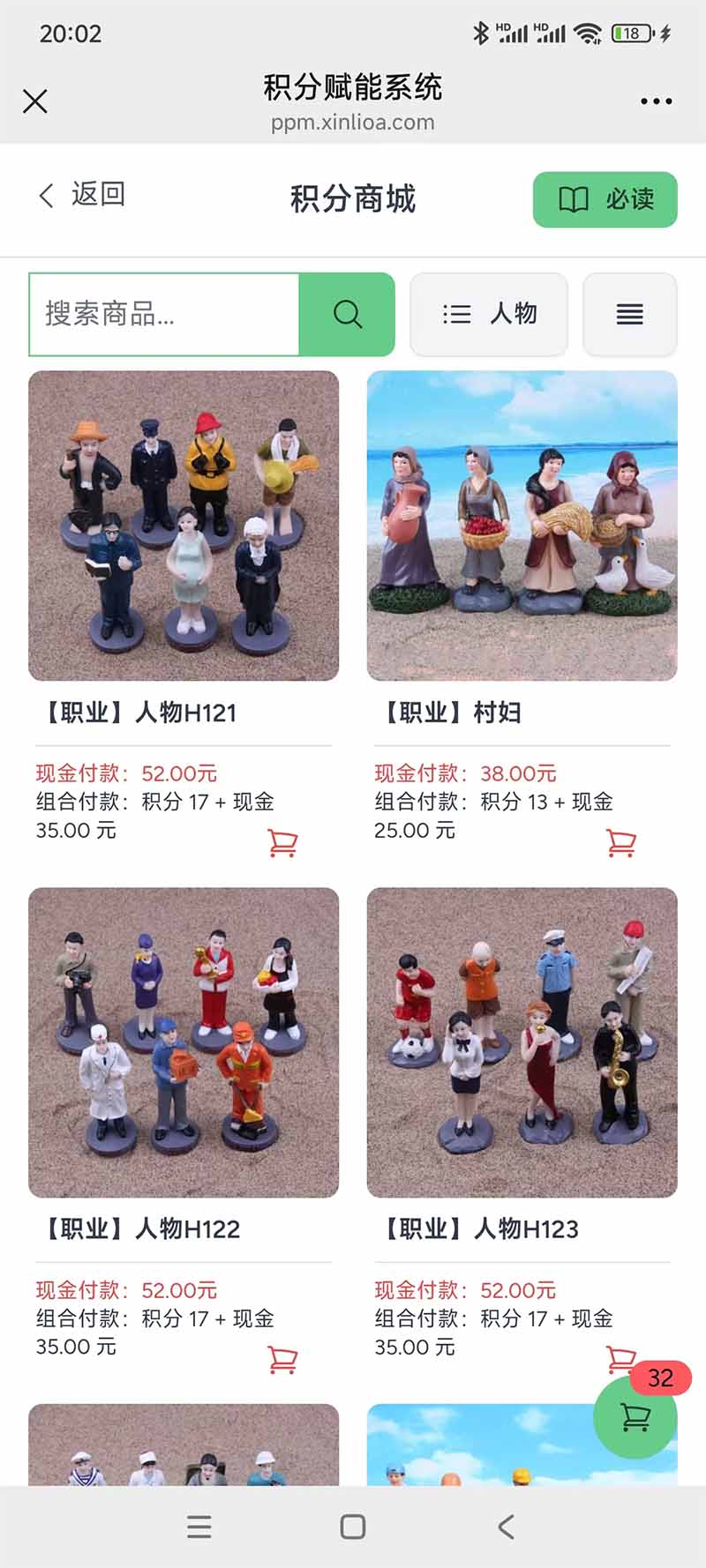
Task: View the 【职业】村妇 product image
Action: 522,526
